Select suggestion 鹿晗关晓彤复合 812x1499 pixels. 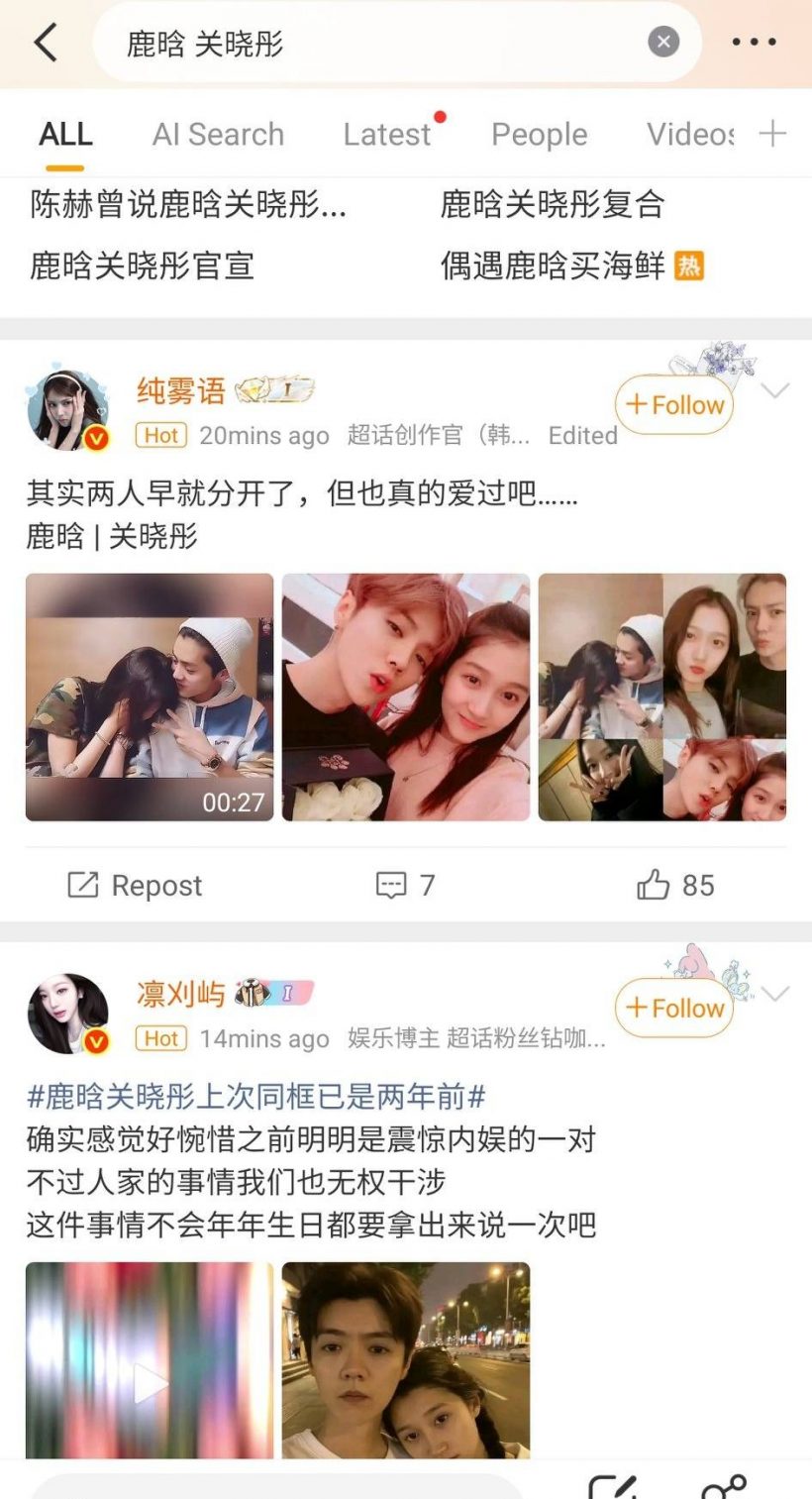552,204
